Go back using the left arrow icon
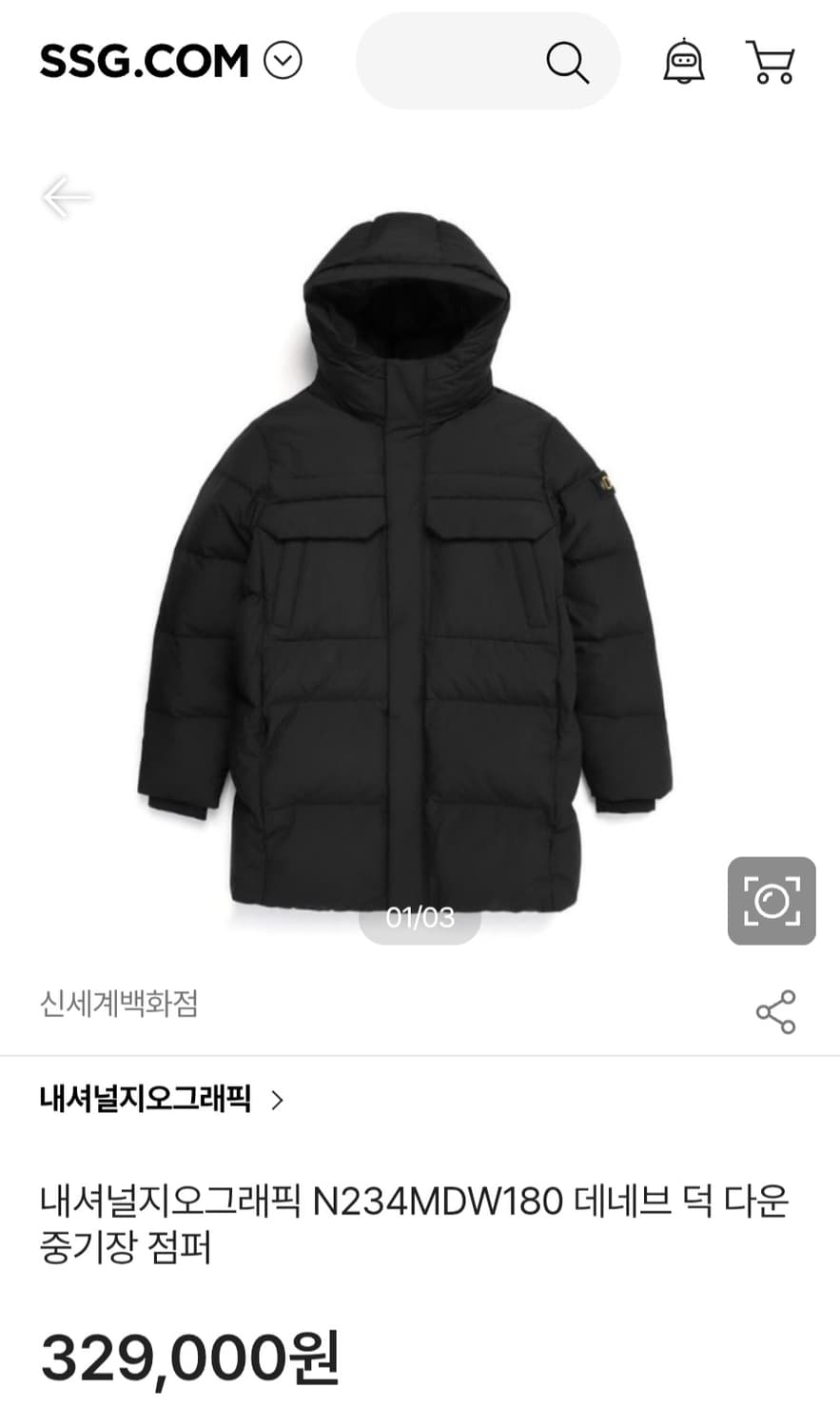This screenshot has width=840, height=1427. coord(65,197)
